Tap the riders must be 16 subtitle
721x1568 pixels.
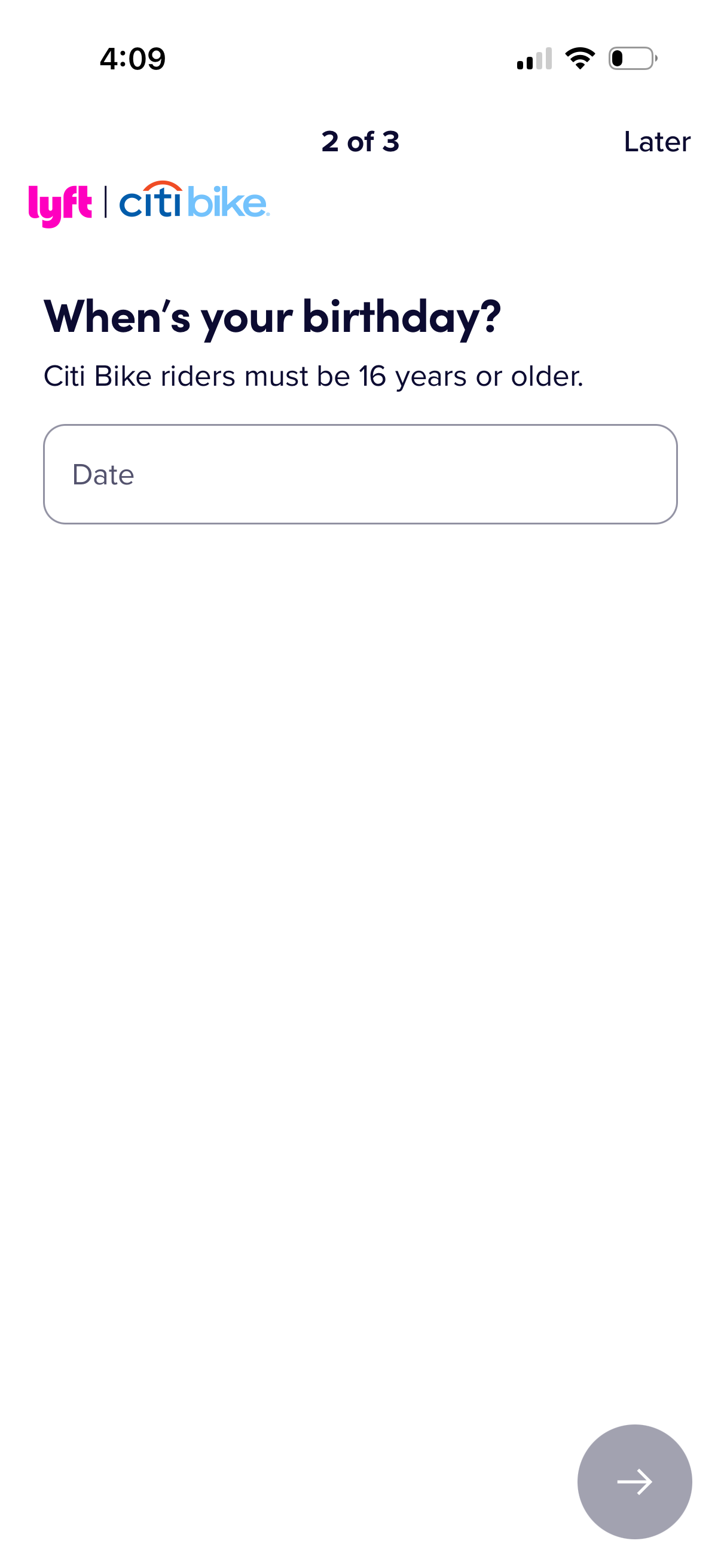[313, 376]
